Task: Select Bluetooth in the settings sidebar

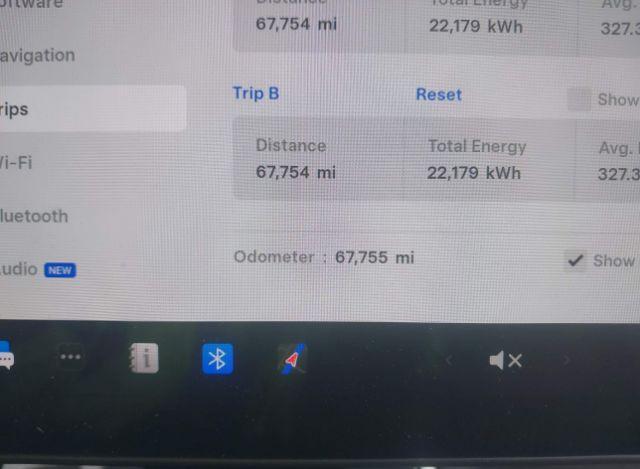Action: click(x=35, y=216)
